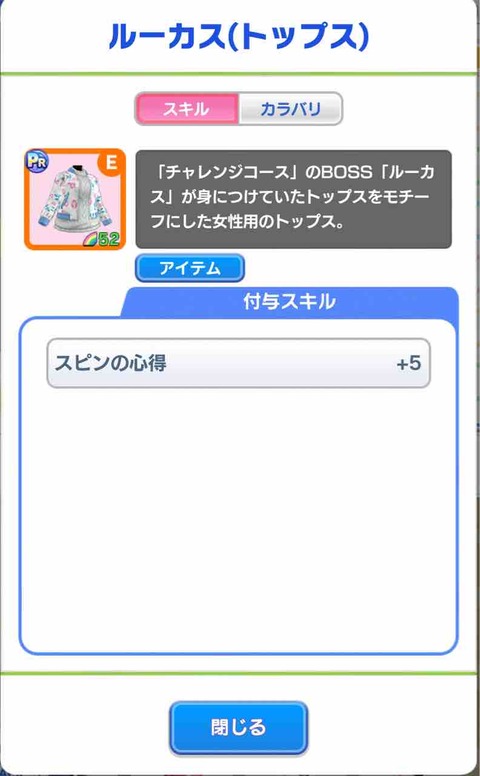480x776 pixels.
Task: Select the スキル tab
Action: point(187,108)
